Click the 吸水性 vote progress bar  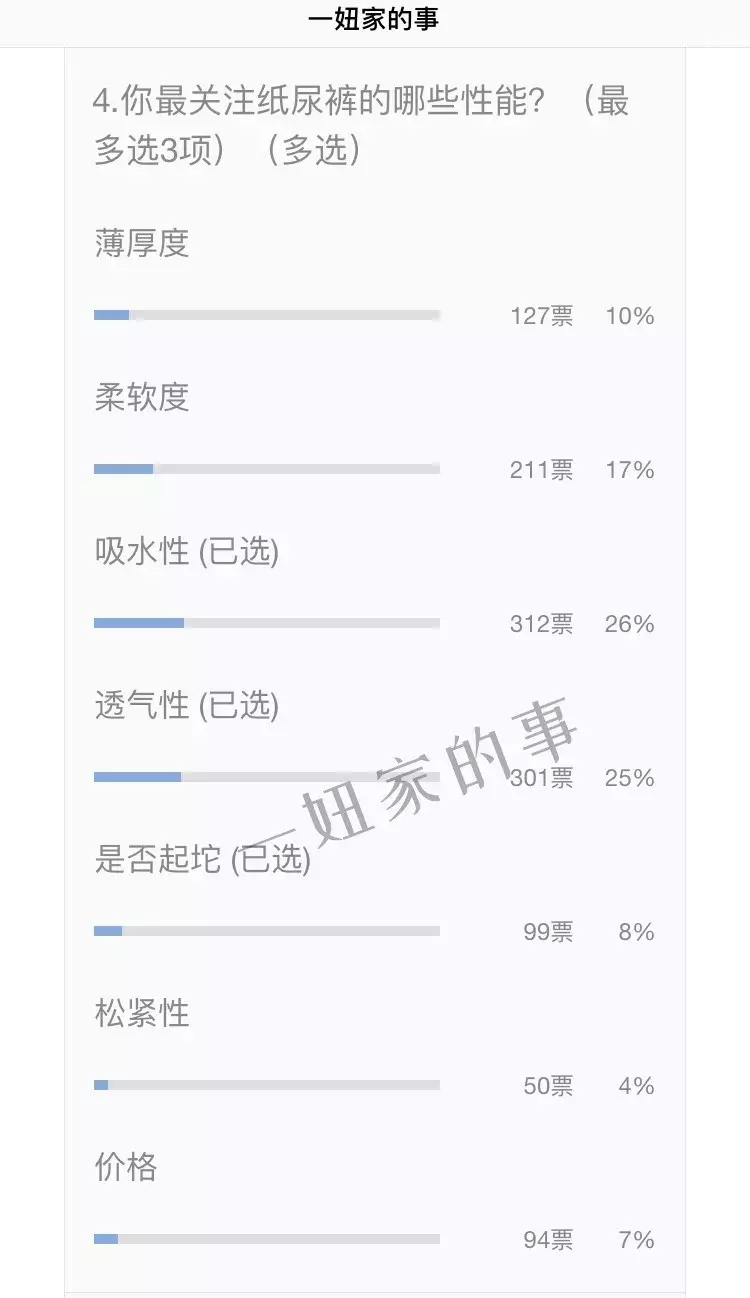267,622
